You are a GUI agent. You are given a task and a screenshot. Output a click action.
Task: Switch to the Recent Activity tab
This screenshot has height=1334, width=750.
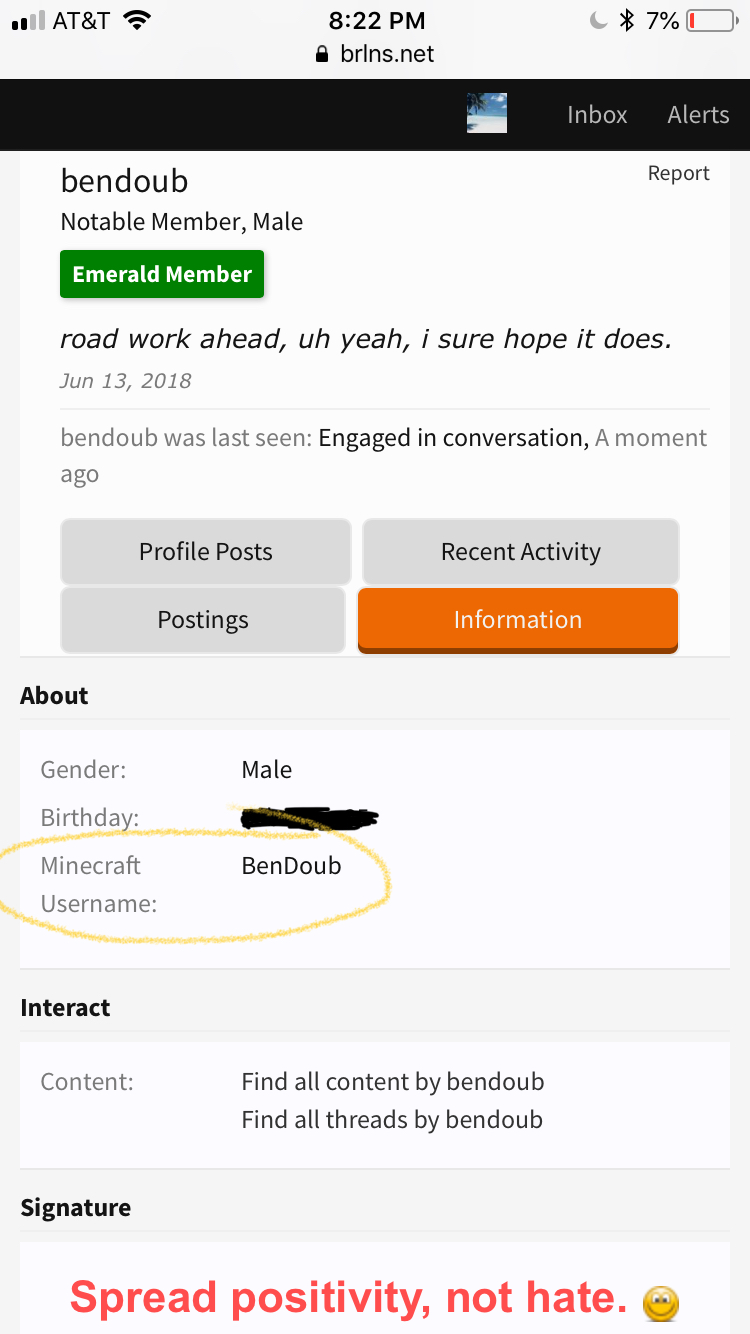[x=521, y=551]
